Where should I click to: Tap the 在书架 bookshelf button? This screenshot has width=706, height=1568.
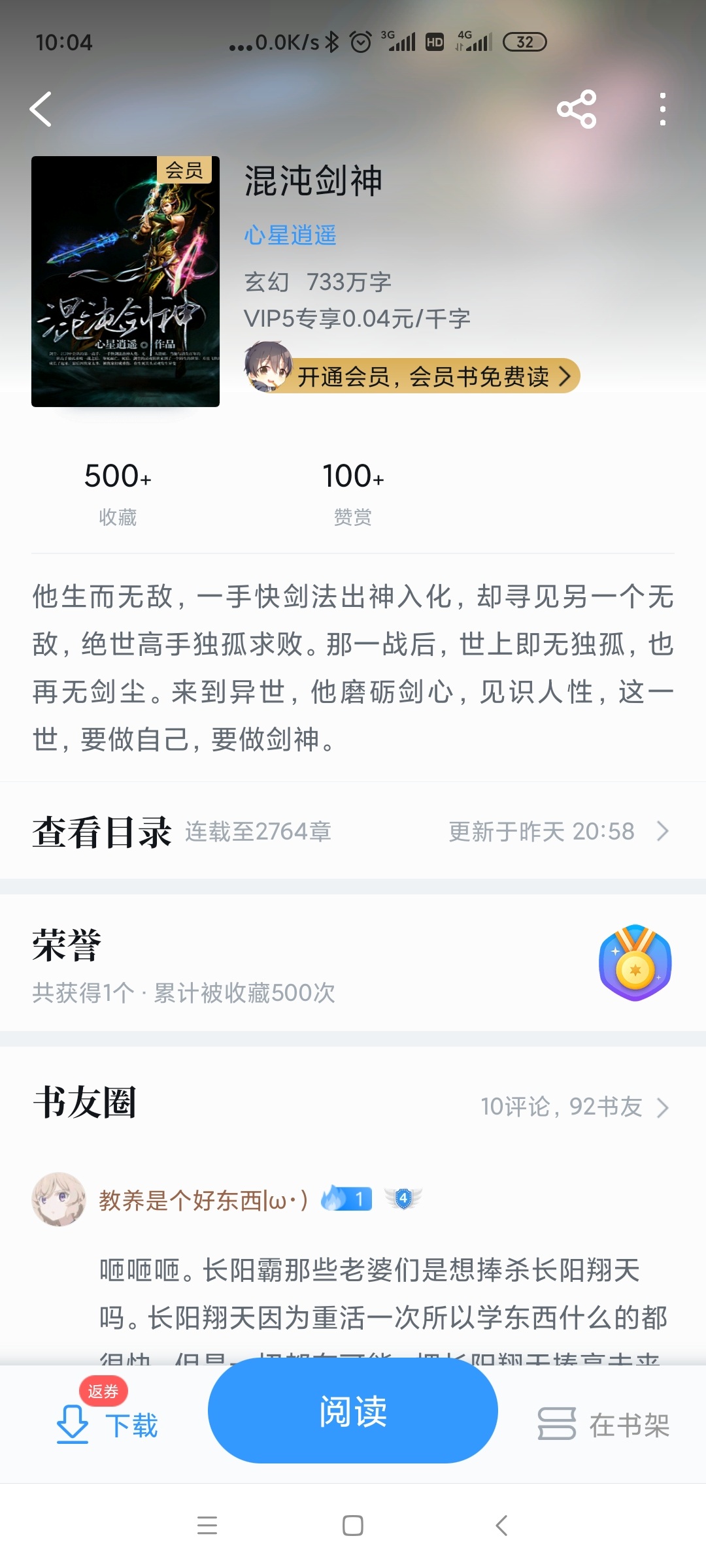click(x=604, y=1426)
